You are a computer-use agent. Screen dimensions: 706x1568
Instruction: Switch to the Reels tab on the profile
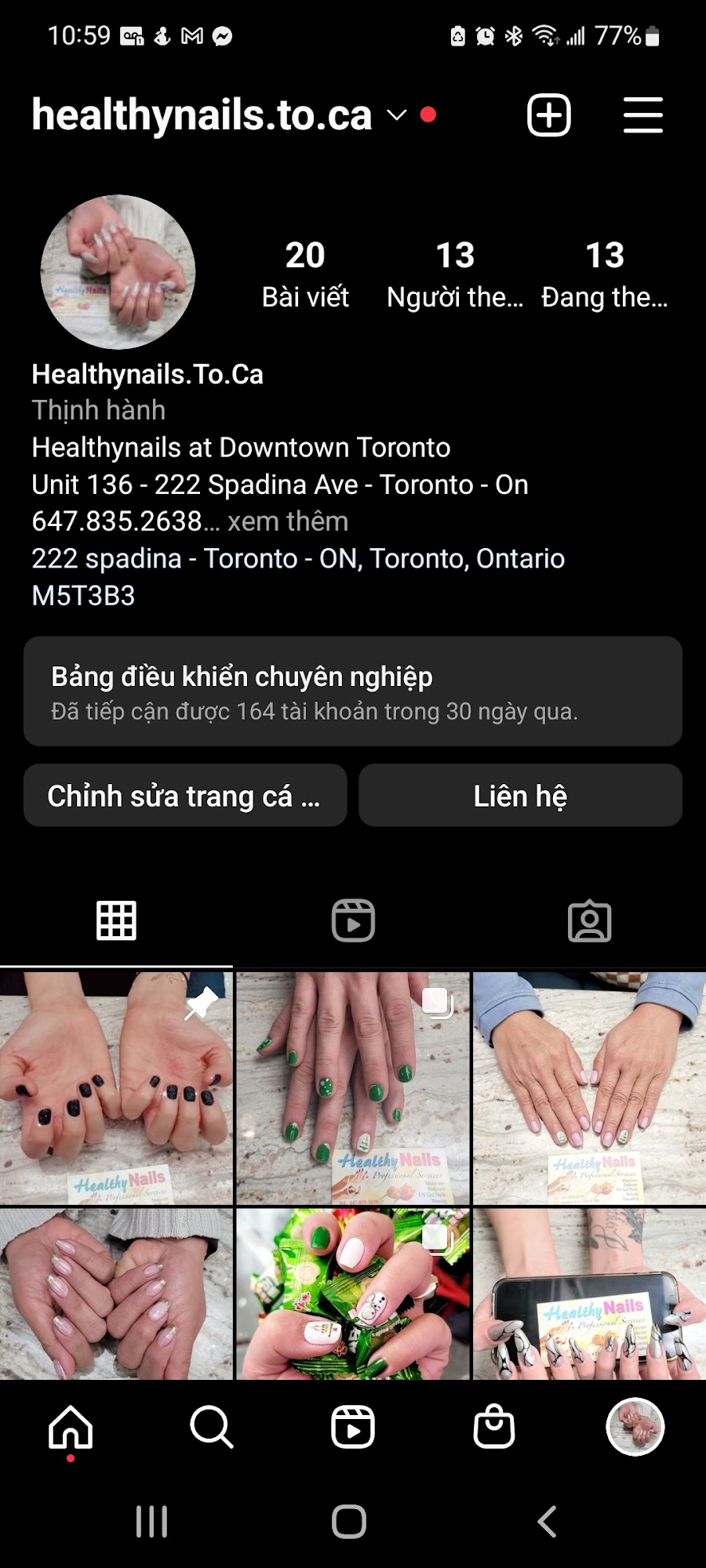click(x=353, y=920)
